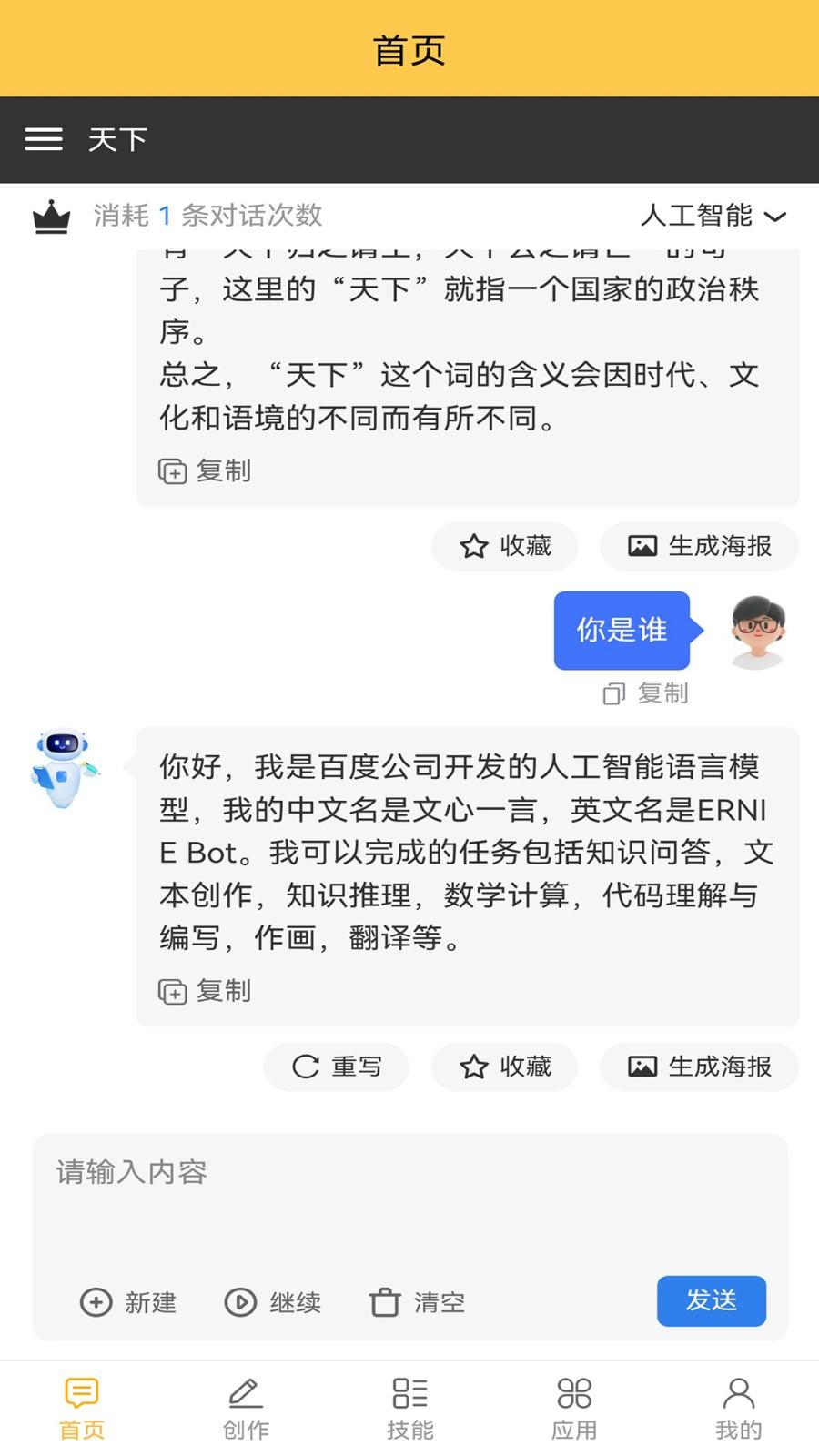This screenshot has width=819, height=1456.
Task: Start a new chat with 新建
Action: 128,1302
